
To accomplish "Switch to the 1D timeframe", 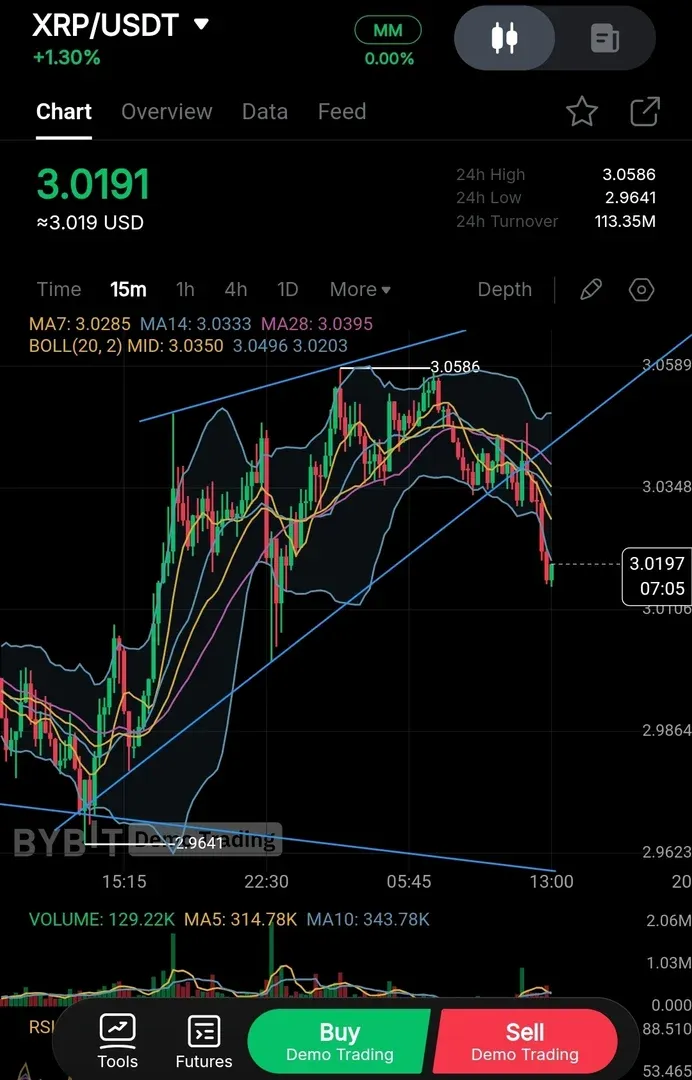I will pos(288,289).
